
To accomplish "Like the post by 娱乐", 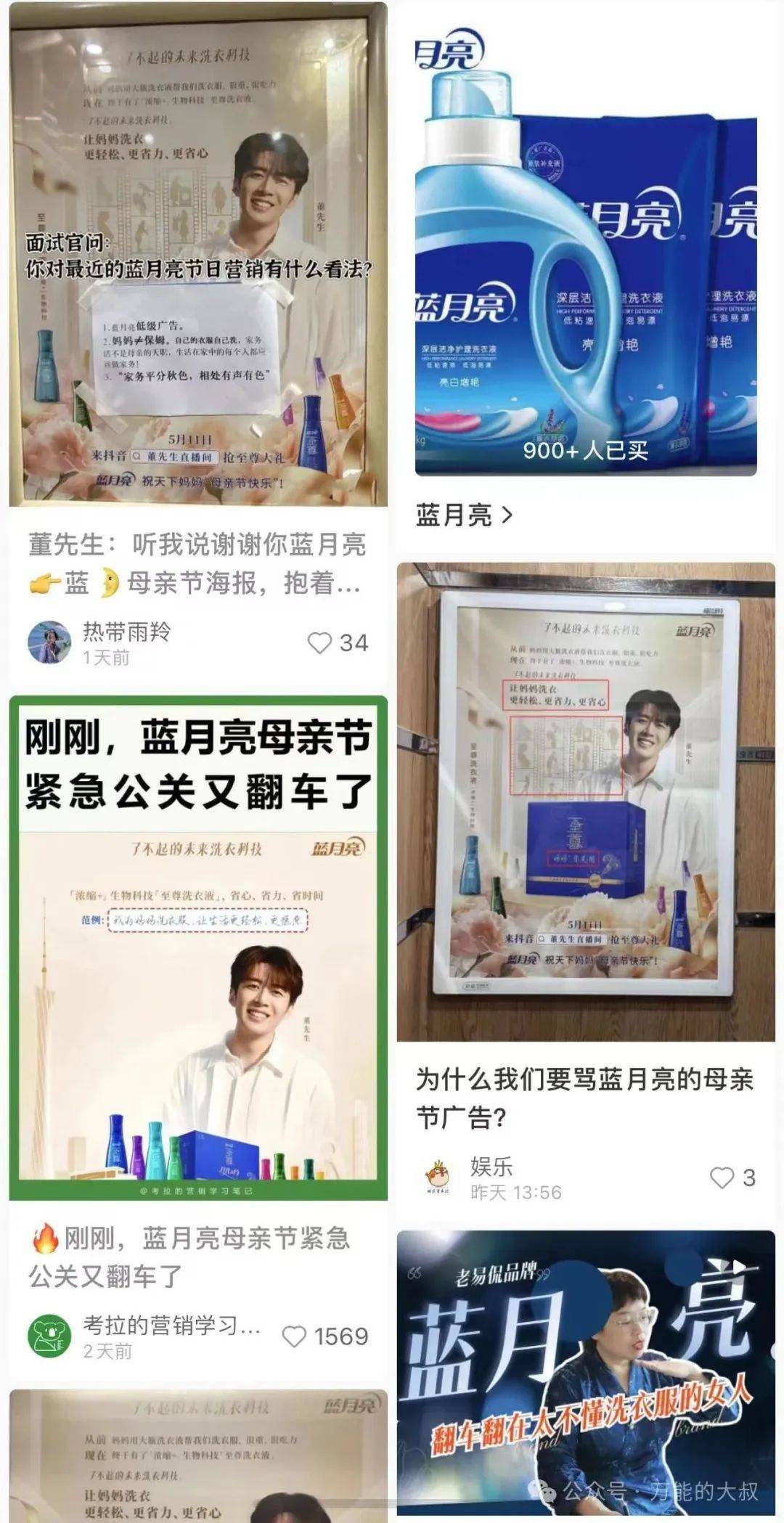I will click(x=722, y=1177).
